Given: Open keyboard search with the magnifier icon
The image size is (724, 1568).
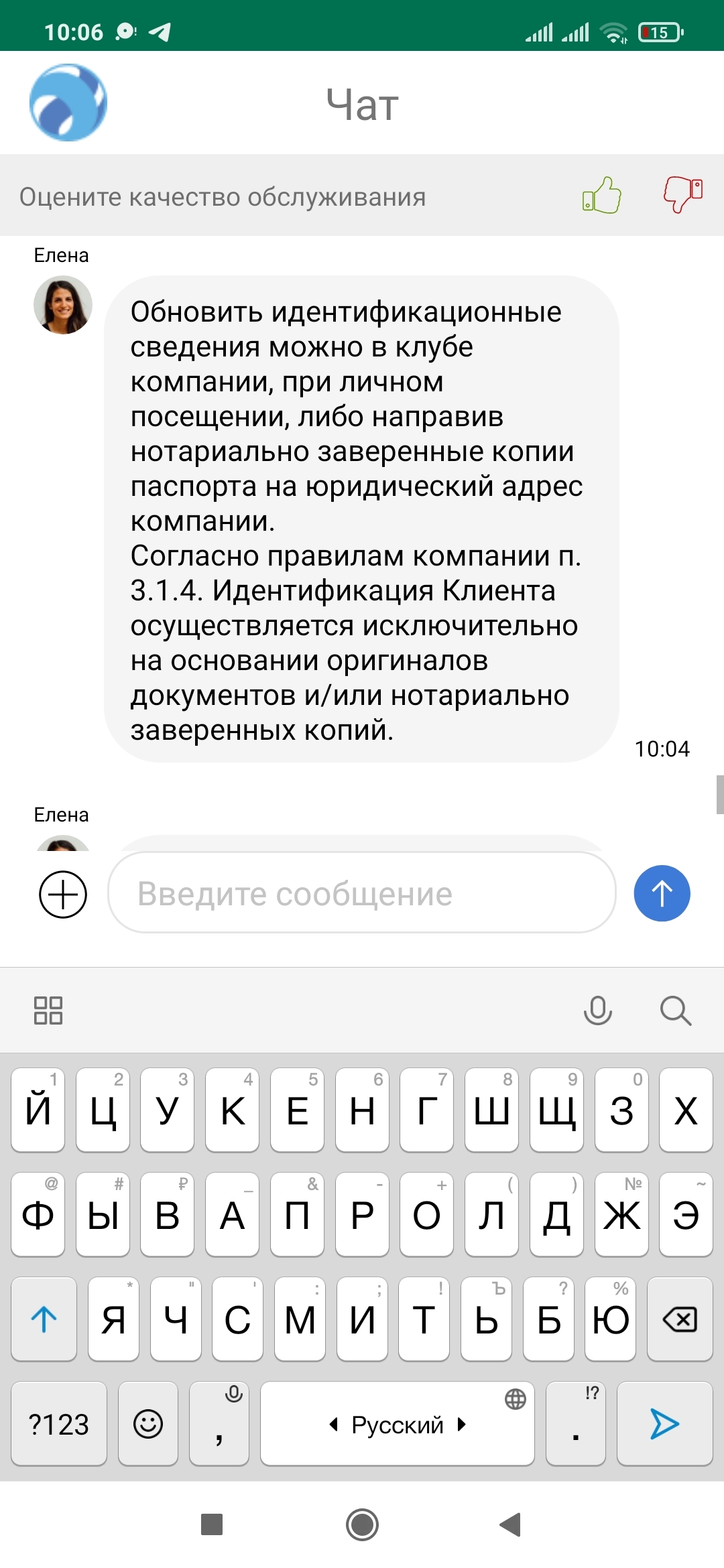Looking at the screenshot, I should (675, 1010).
